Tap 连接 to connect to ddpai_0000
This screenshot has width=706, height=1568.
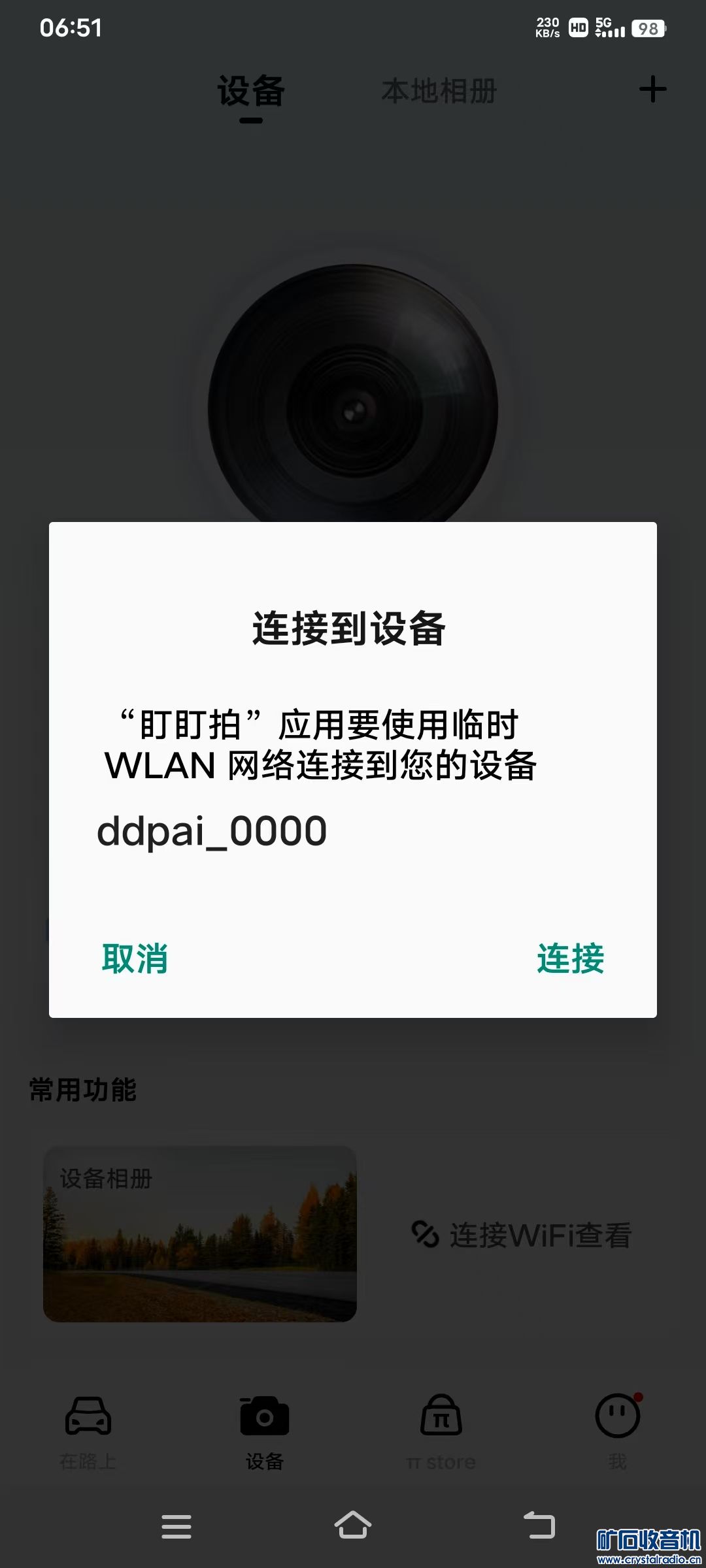tap(570, 958)
